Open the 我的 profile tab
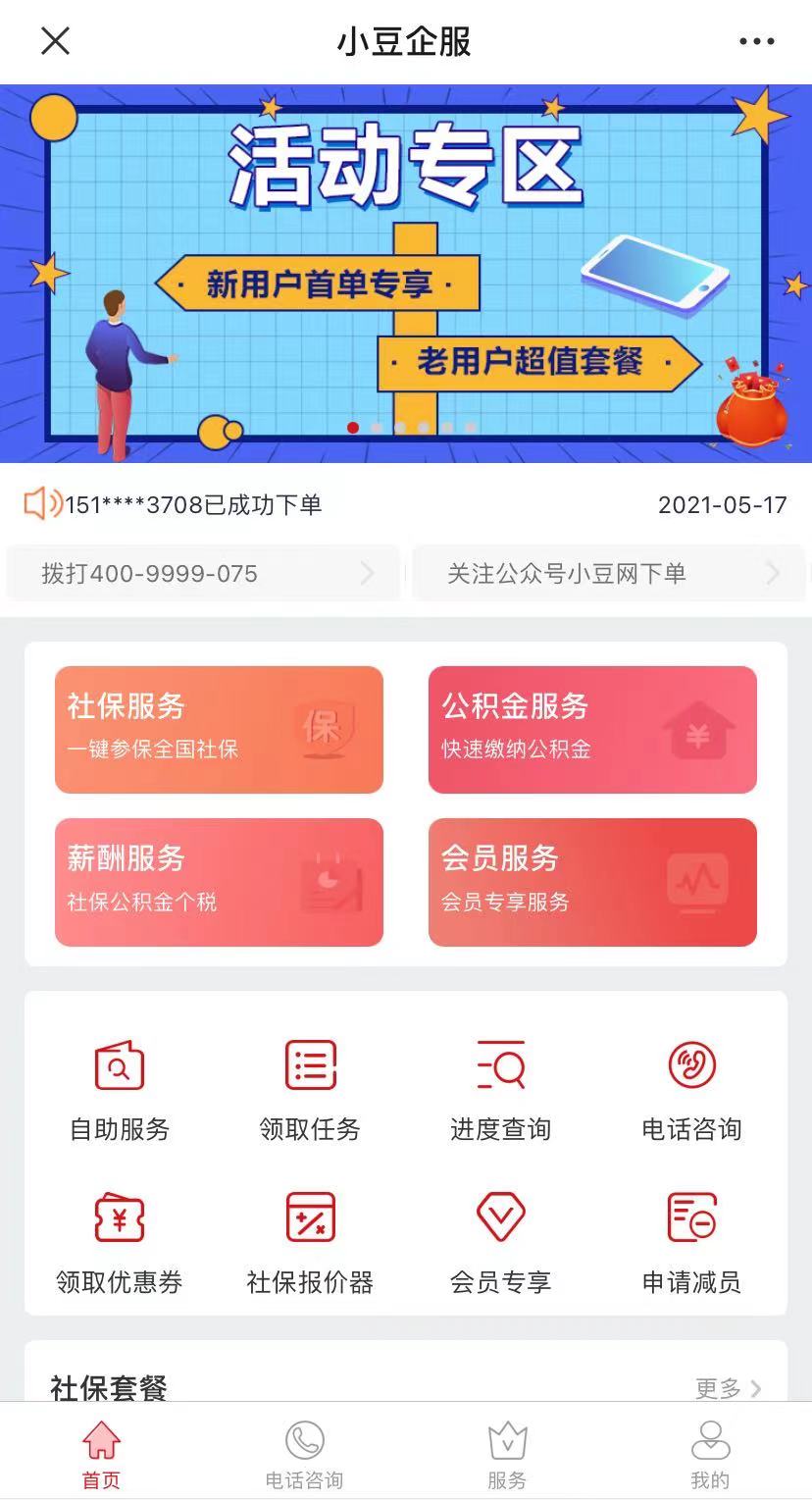Image resolution: width=812 pixels, height=1500 pixels. coord(710,1452)
